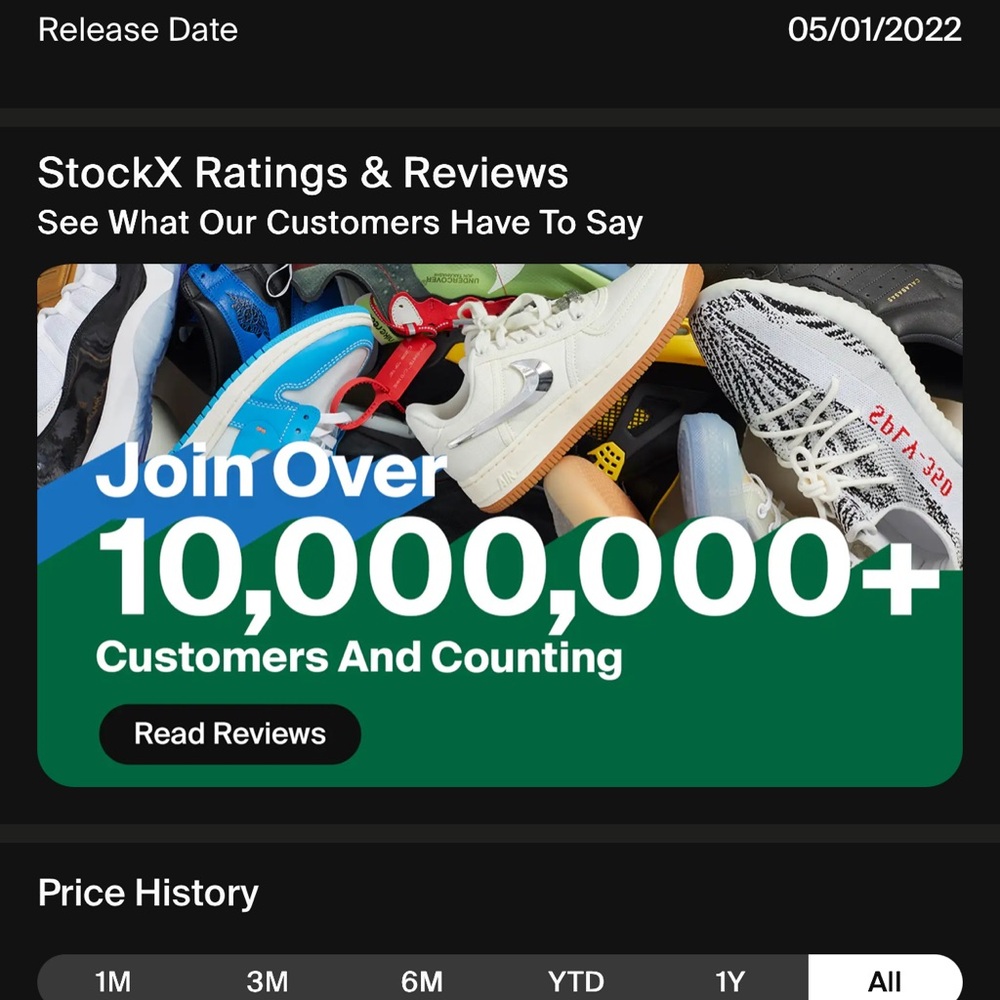Select the 1M price history range

[112, 981]
